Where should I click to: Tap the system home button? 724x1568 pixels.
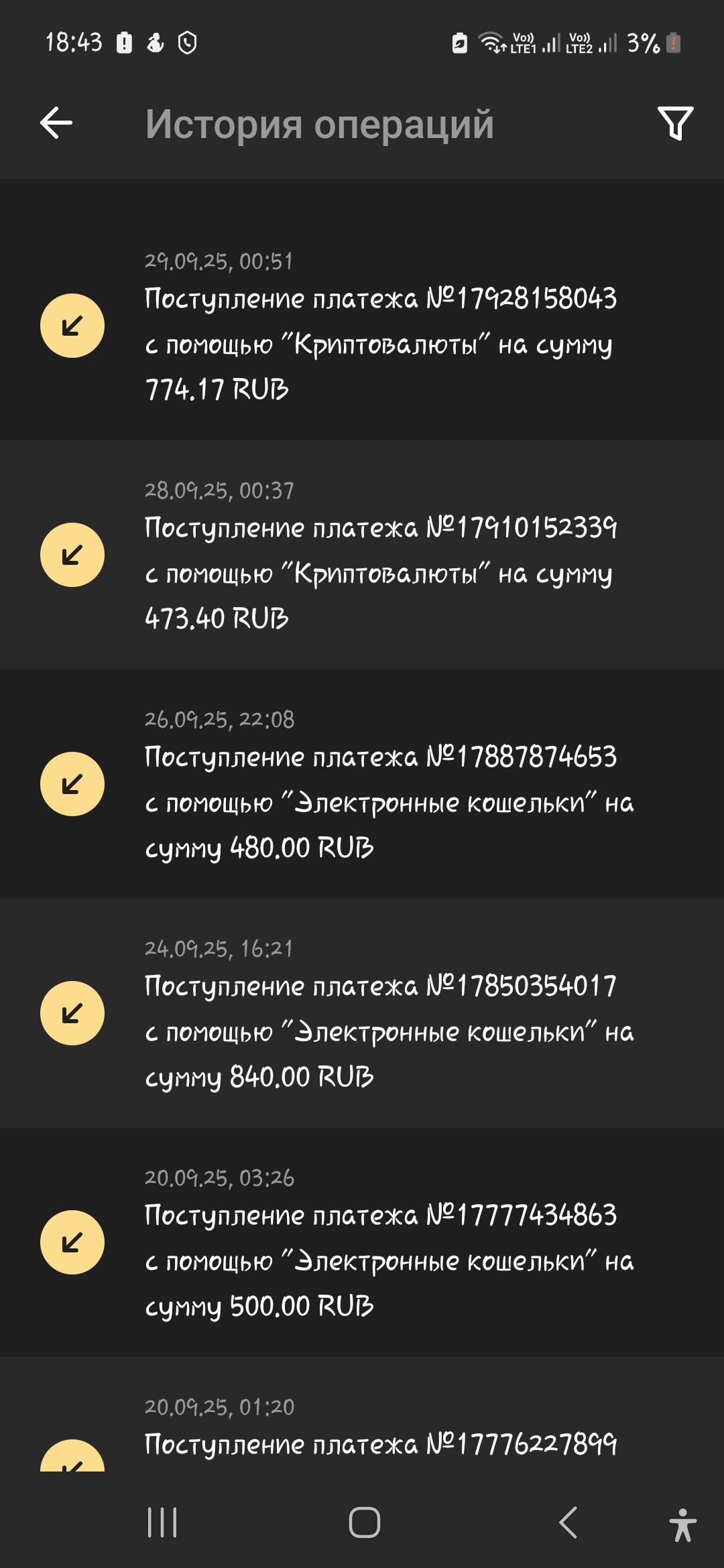[364, 1522]
